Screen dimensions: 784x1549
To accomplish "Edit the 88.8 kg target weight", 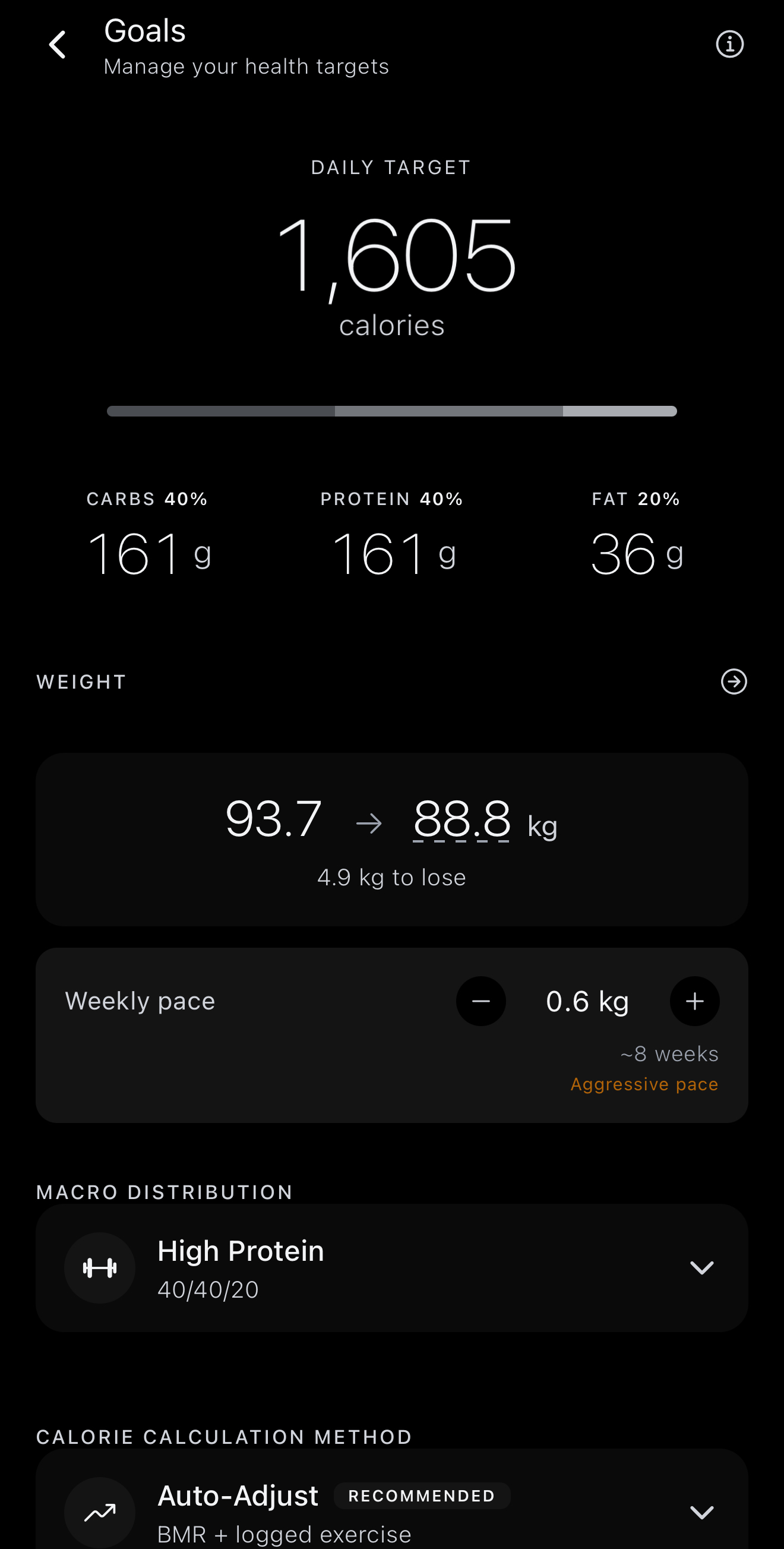I will [461, 821].
